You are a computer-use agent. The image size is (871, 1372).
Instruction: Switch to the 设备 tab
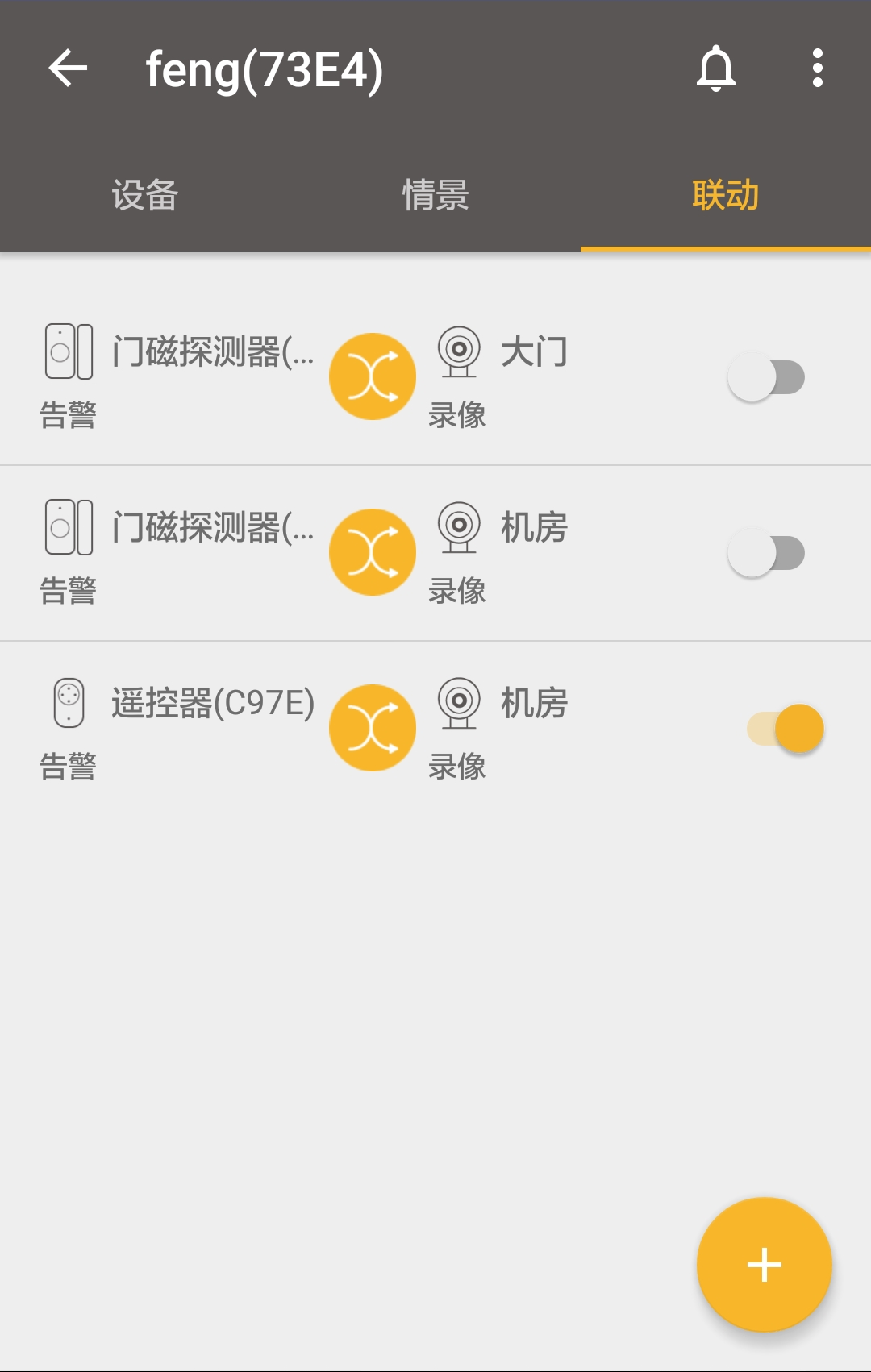click(x=145, y=196)
